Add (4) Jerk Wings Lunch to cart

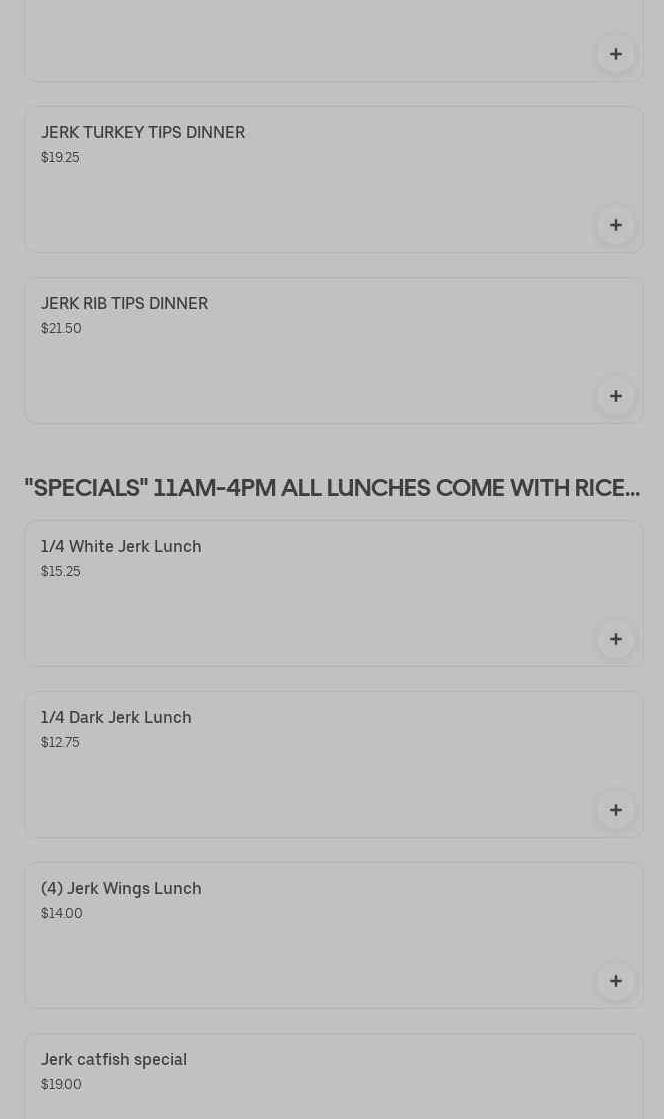click(616, 981)
